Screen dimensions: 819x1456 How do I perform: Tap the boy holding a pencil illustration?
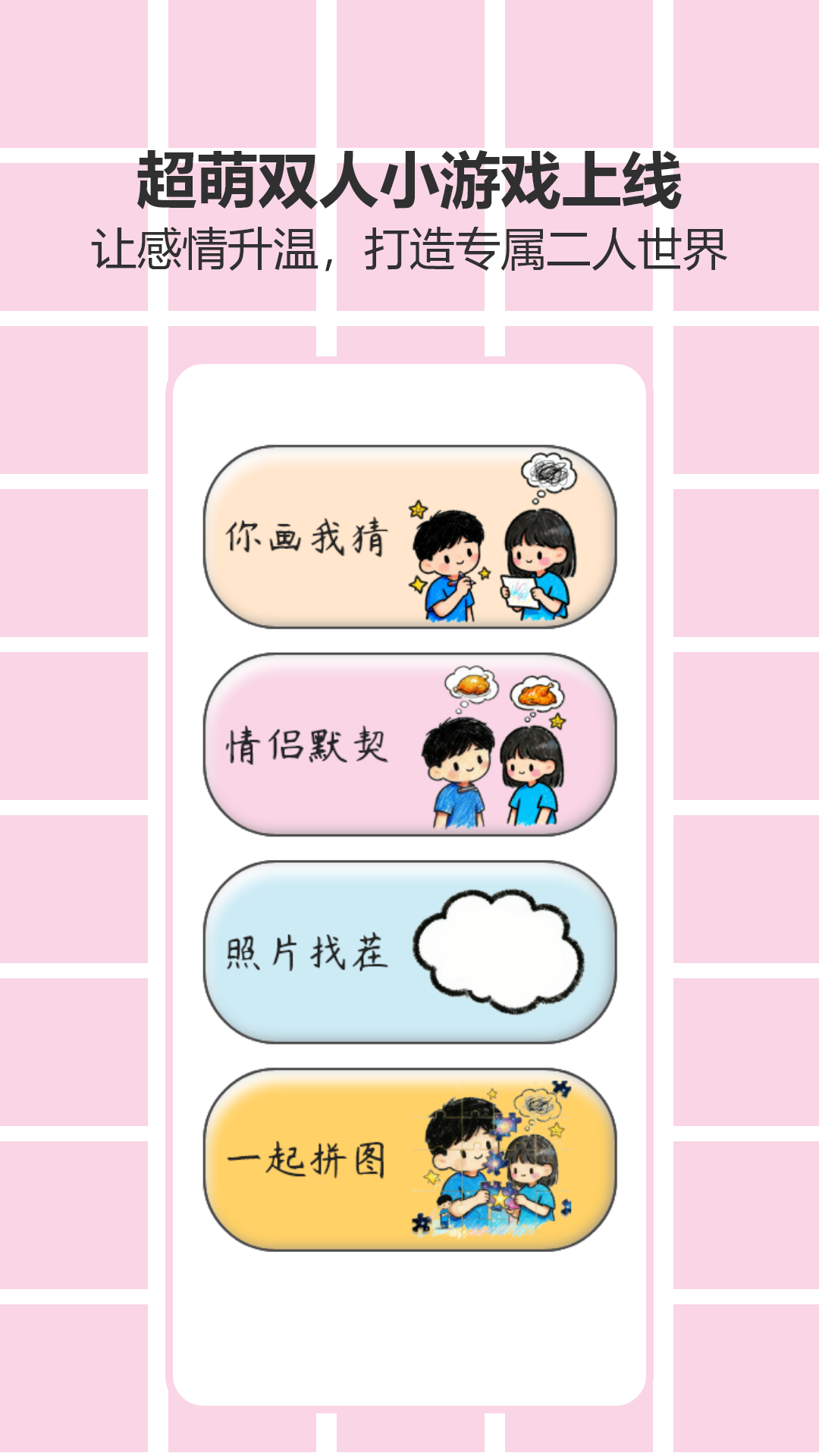447,561
